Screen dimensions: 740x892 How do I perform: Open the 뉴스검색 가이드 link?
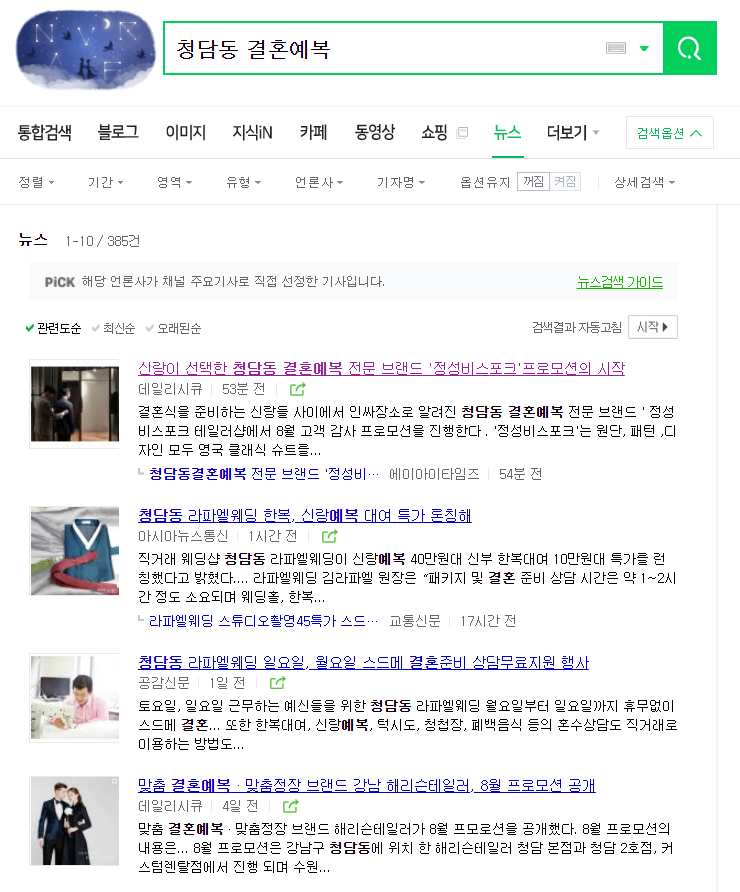(620, 282)
